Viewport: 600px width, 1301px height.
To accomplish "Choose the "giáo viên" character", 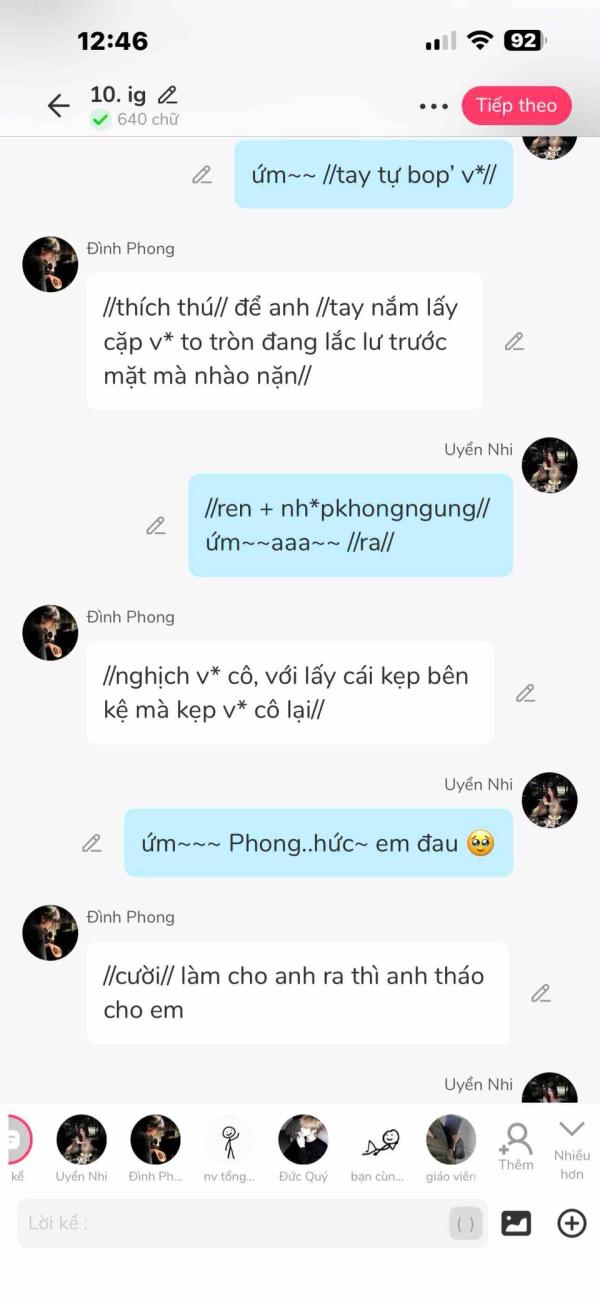I will [451, 1140].
